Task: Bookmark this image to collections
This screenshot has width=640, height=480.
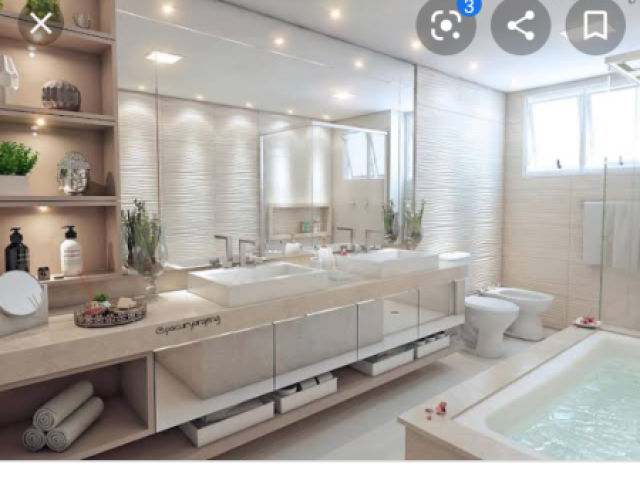Action: pyautogui.click(x=595, y=26)
